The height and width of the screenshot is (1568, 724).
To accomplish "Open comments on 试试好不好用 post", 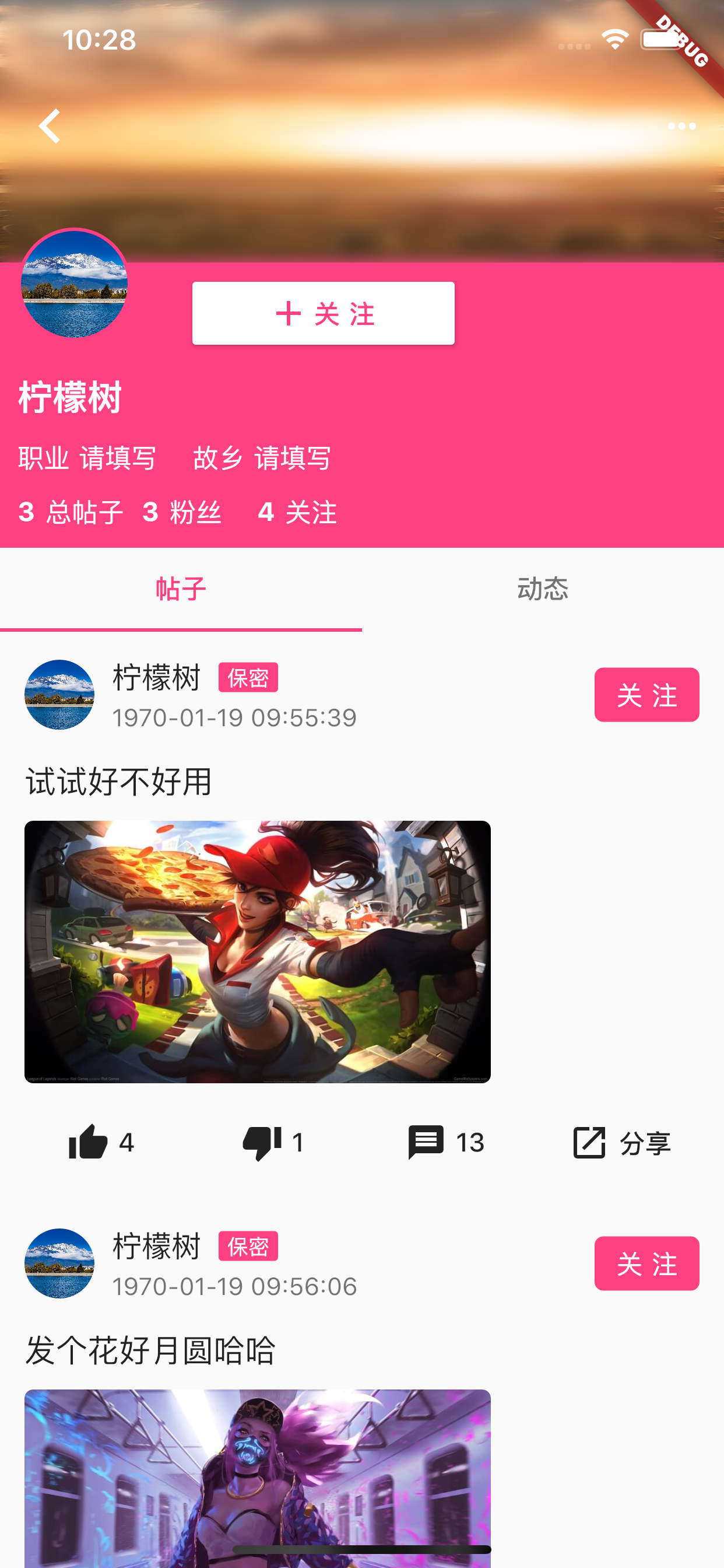I will click(x=445, y=1143).
